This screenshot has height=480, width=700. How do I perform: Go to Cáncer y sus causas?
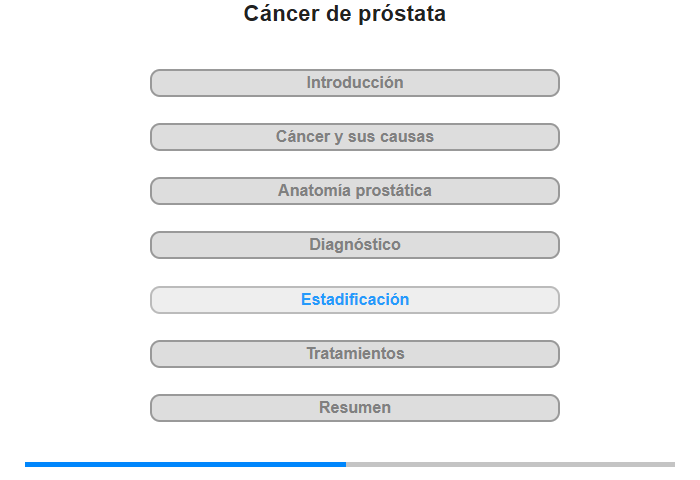tap(355, 137)
